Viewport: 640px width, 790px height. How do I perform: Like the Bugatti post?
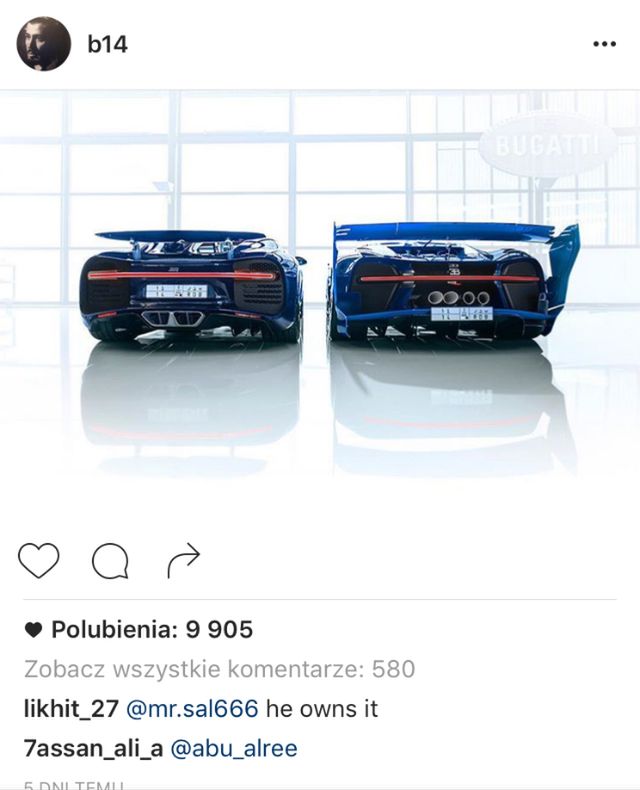point(39,561)
